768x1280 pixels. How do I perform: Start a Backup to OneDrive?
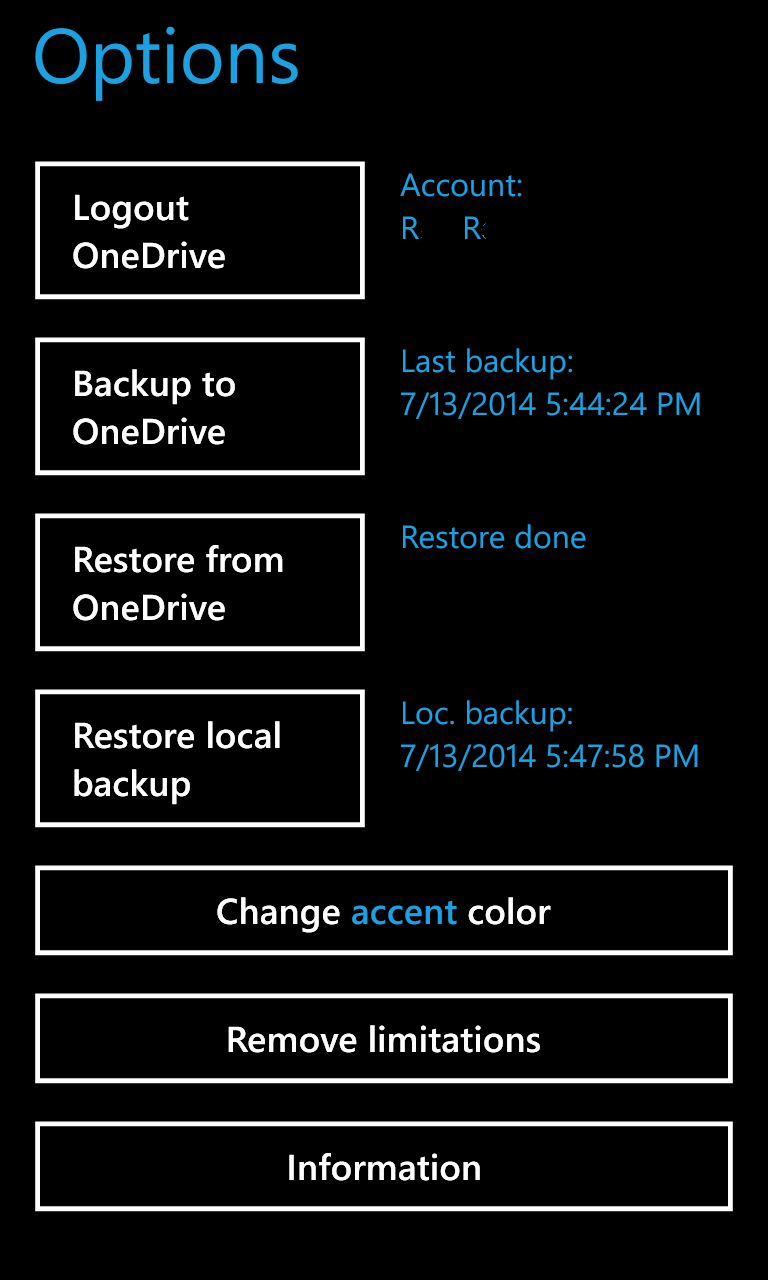tap(200, 407)
